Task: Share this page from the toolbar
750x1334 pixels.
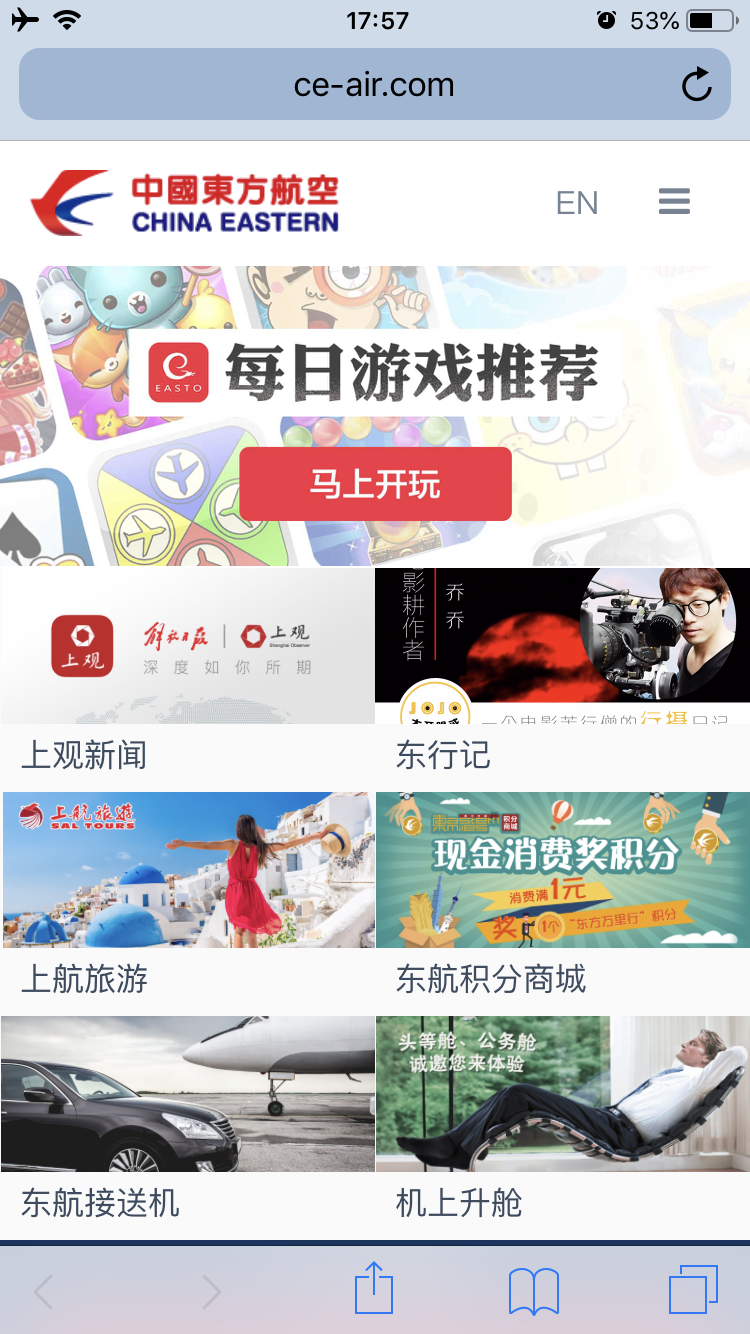Action: (374, 1288)
